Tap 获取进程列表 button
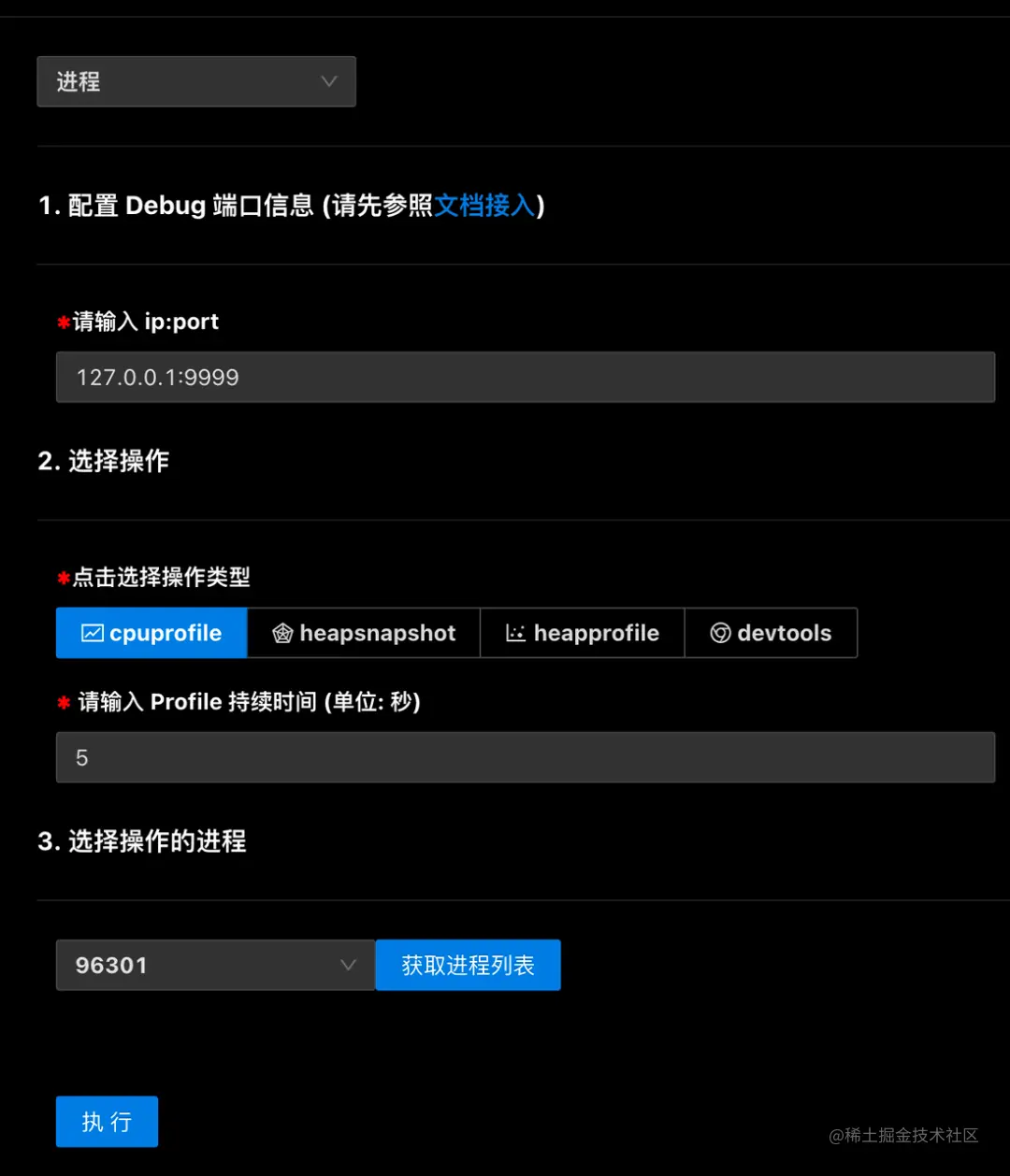The image size is (1010, 1176). (468, 965)
